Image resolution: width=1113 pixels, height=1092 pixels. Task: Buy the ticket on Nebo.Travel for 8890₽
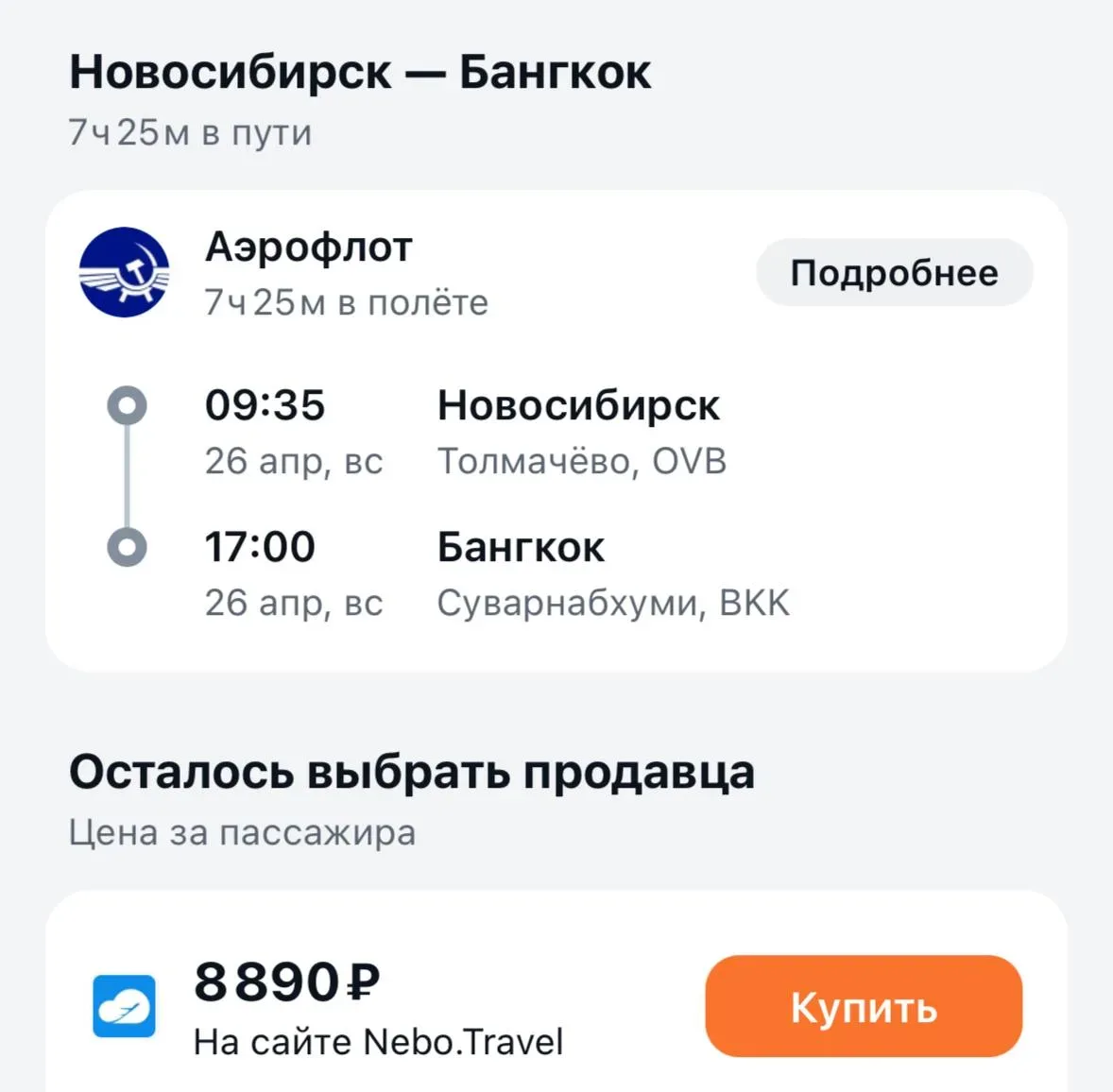(863, 1007)
